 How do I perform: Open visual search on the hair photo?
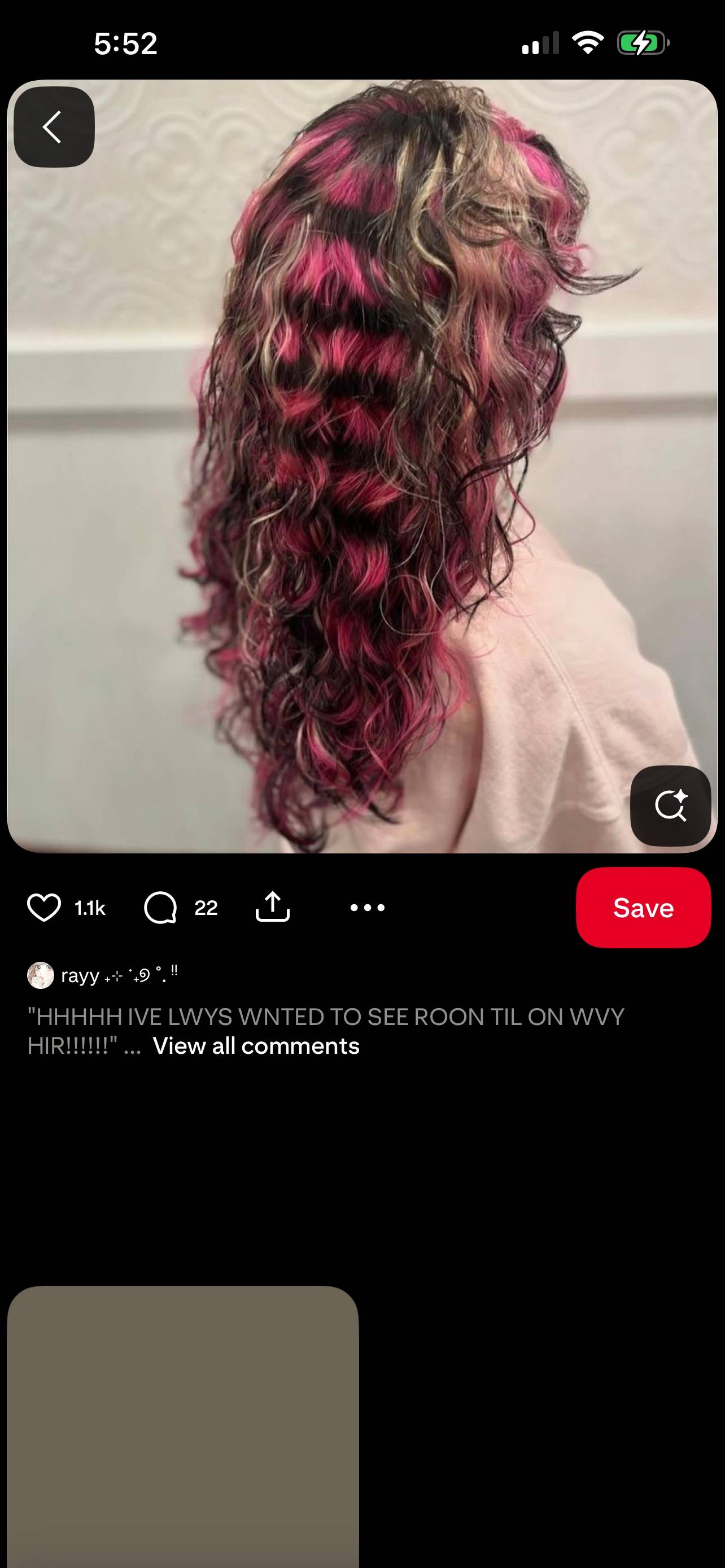point(670,805)
